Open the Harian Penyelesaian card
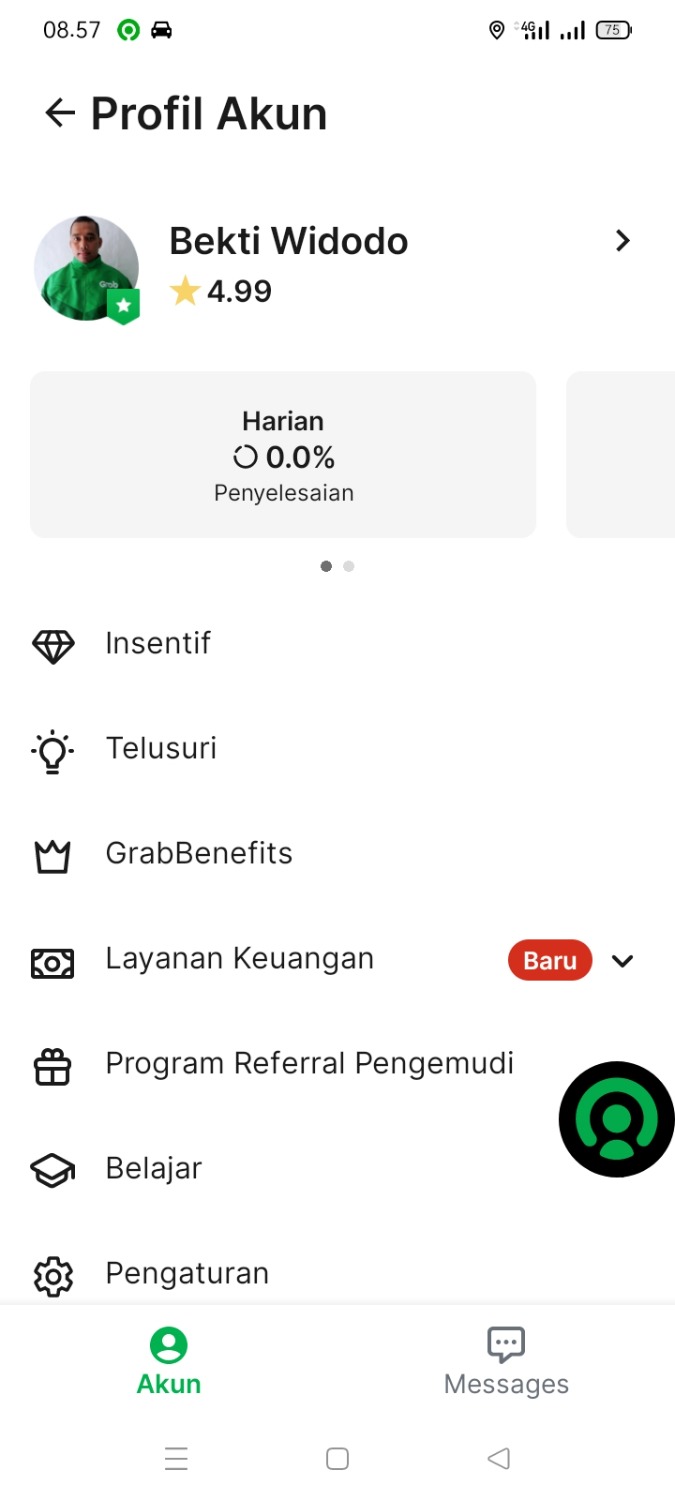 (283, 455)
